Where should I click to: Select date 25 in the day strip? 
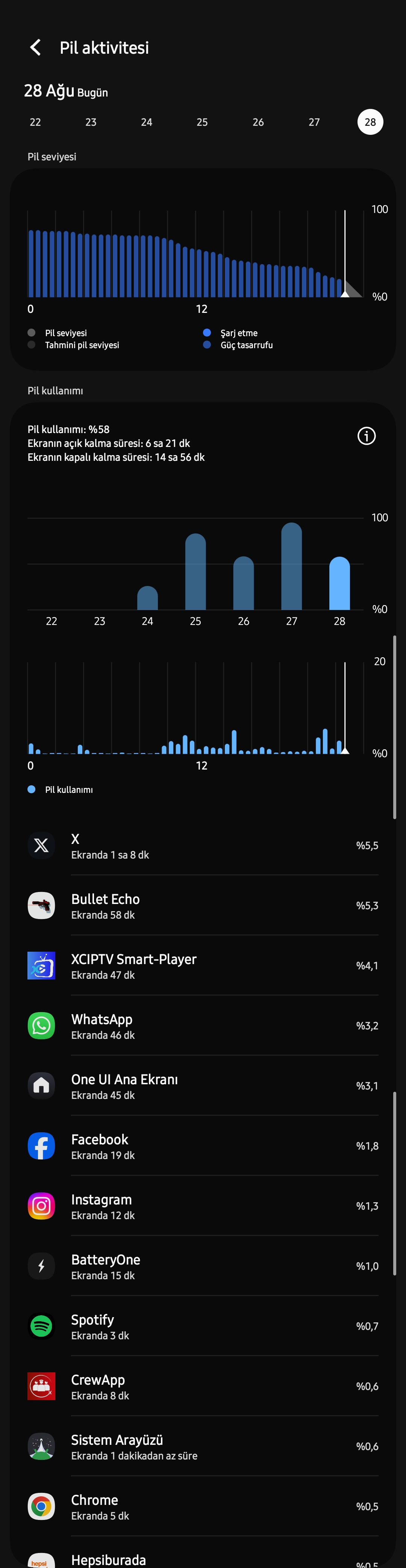pos(202,122)
